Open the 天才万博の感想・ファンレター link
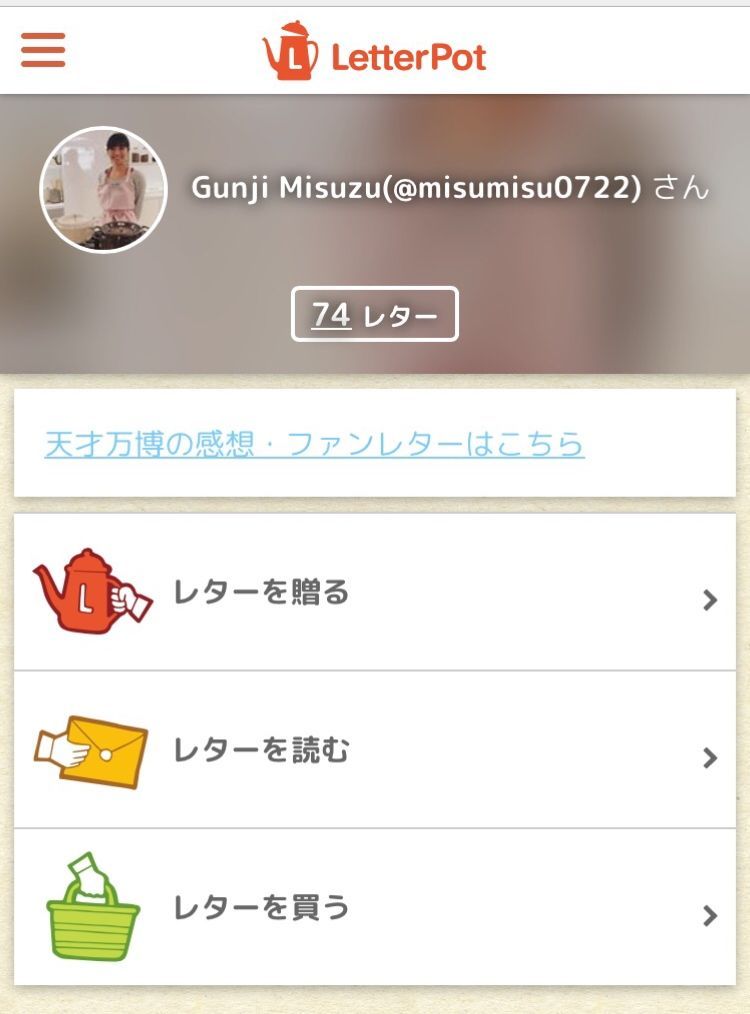 click(314, 444)
